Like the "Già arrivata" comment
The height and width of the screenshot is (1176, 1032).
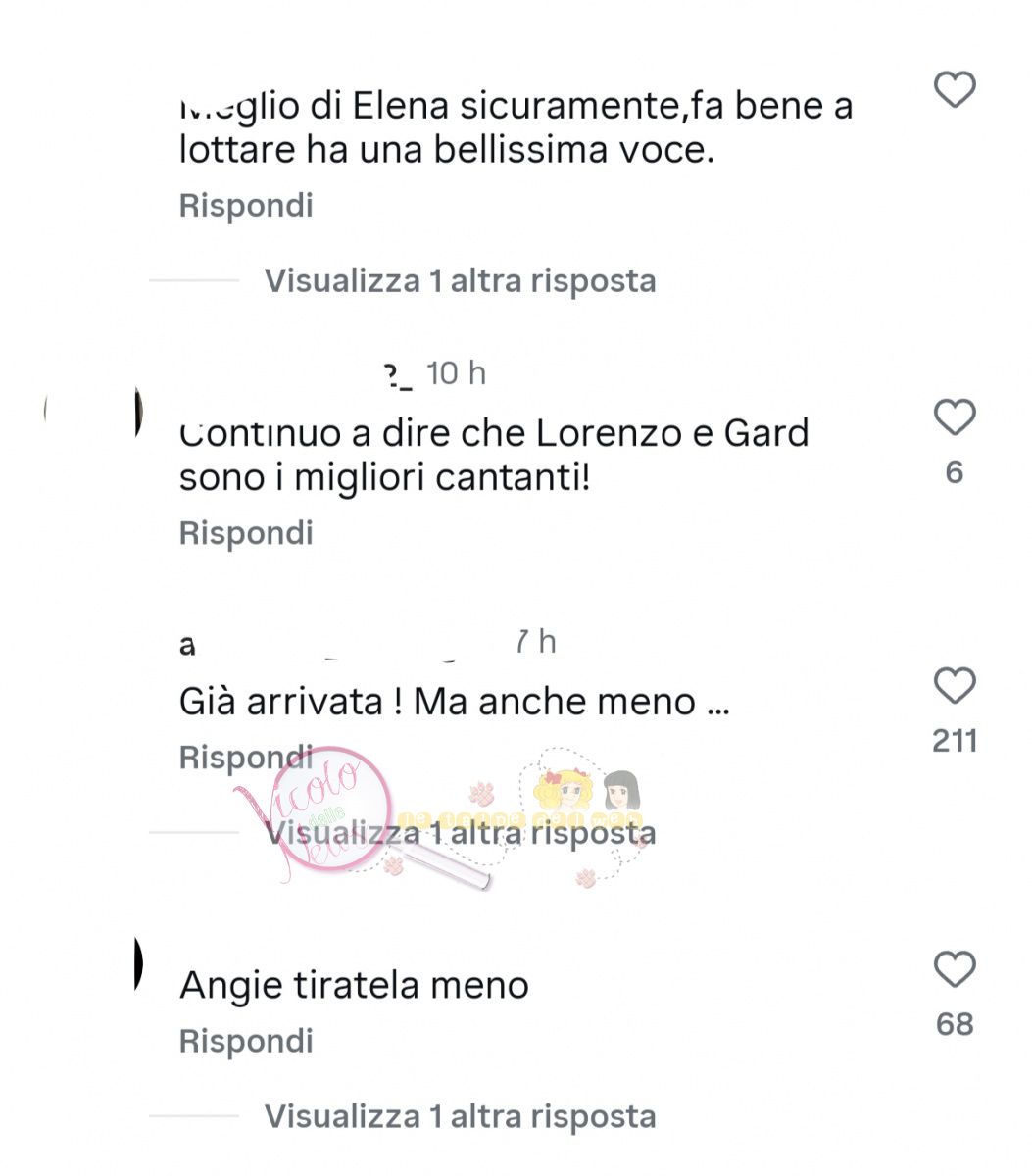pyautogui.click(x=954, y=686)
